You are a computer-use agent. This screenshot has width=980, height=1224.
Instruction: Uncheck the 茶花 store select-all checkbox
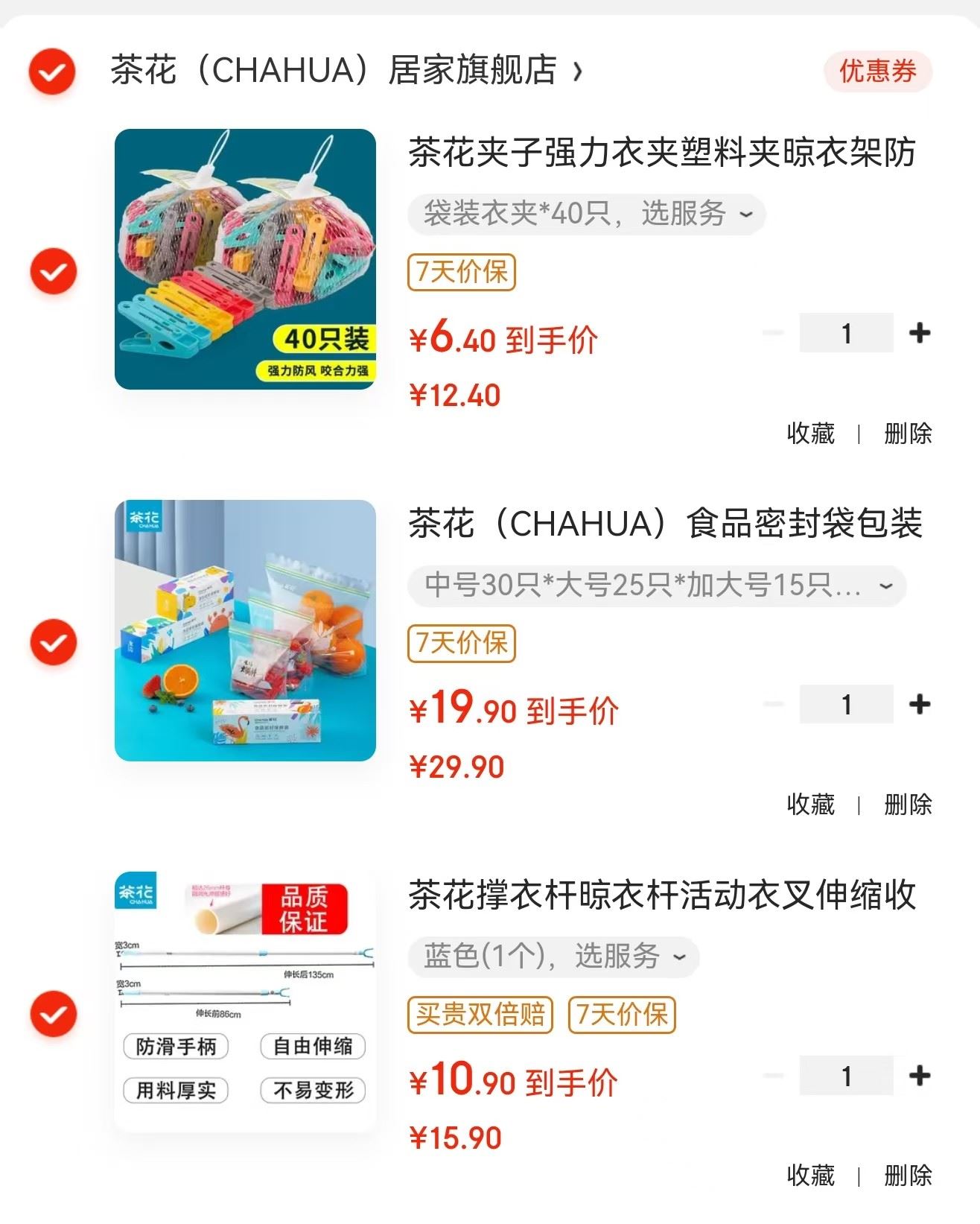[52, 72]
